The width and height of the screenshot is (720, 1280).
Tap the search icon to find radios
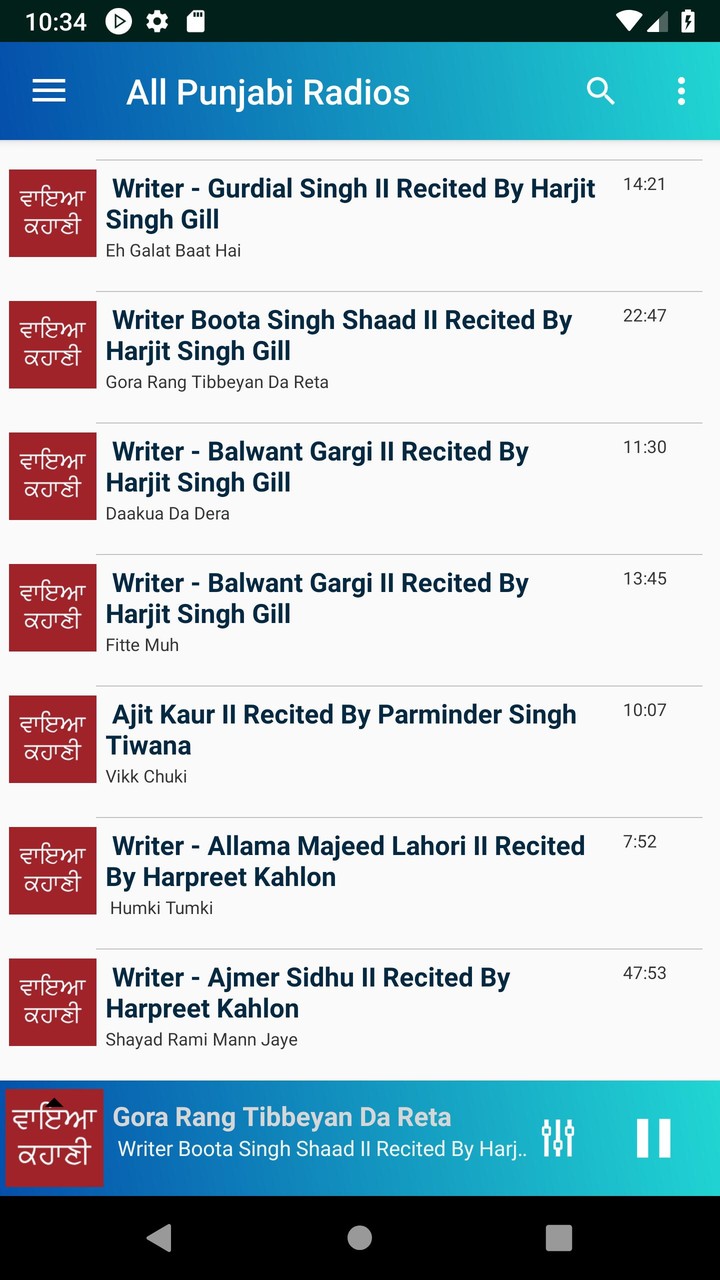(x=601, y=91)
